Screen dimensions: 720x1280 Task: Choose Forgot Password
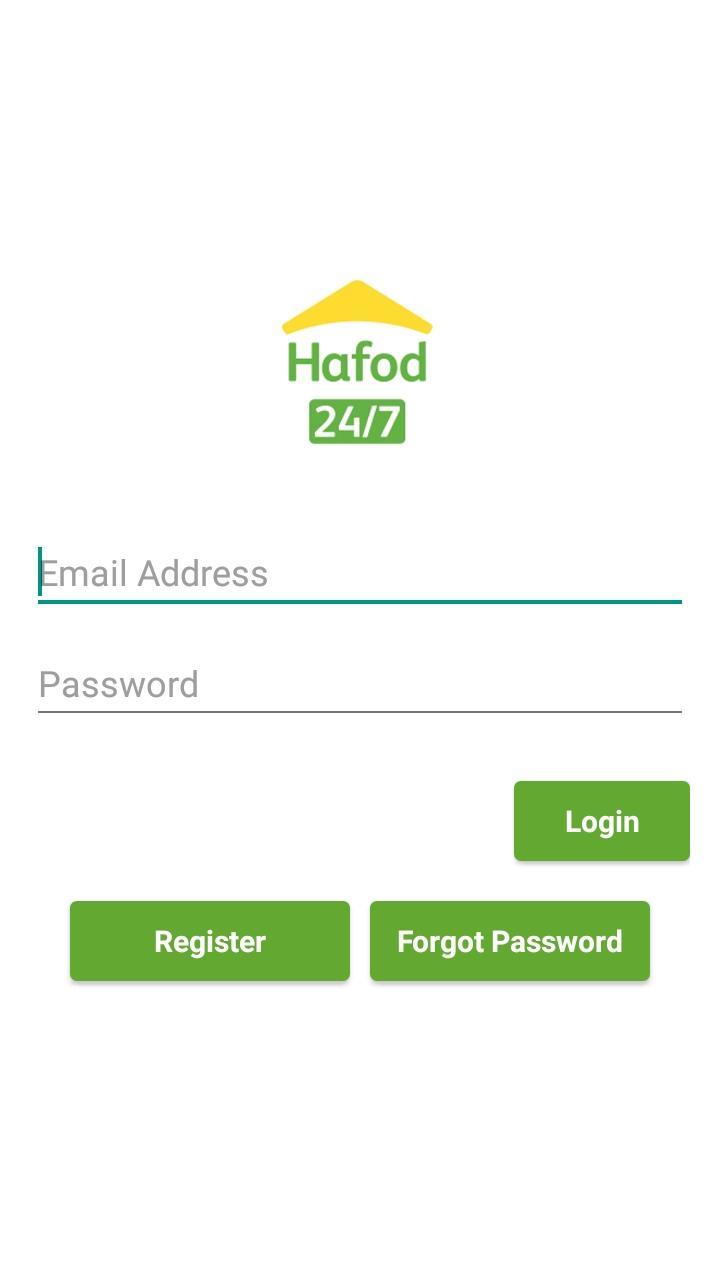point(510,941)
